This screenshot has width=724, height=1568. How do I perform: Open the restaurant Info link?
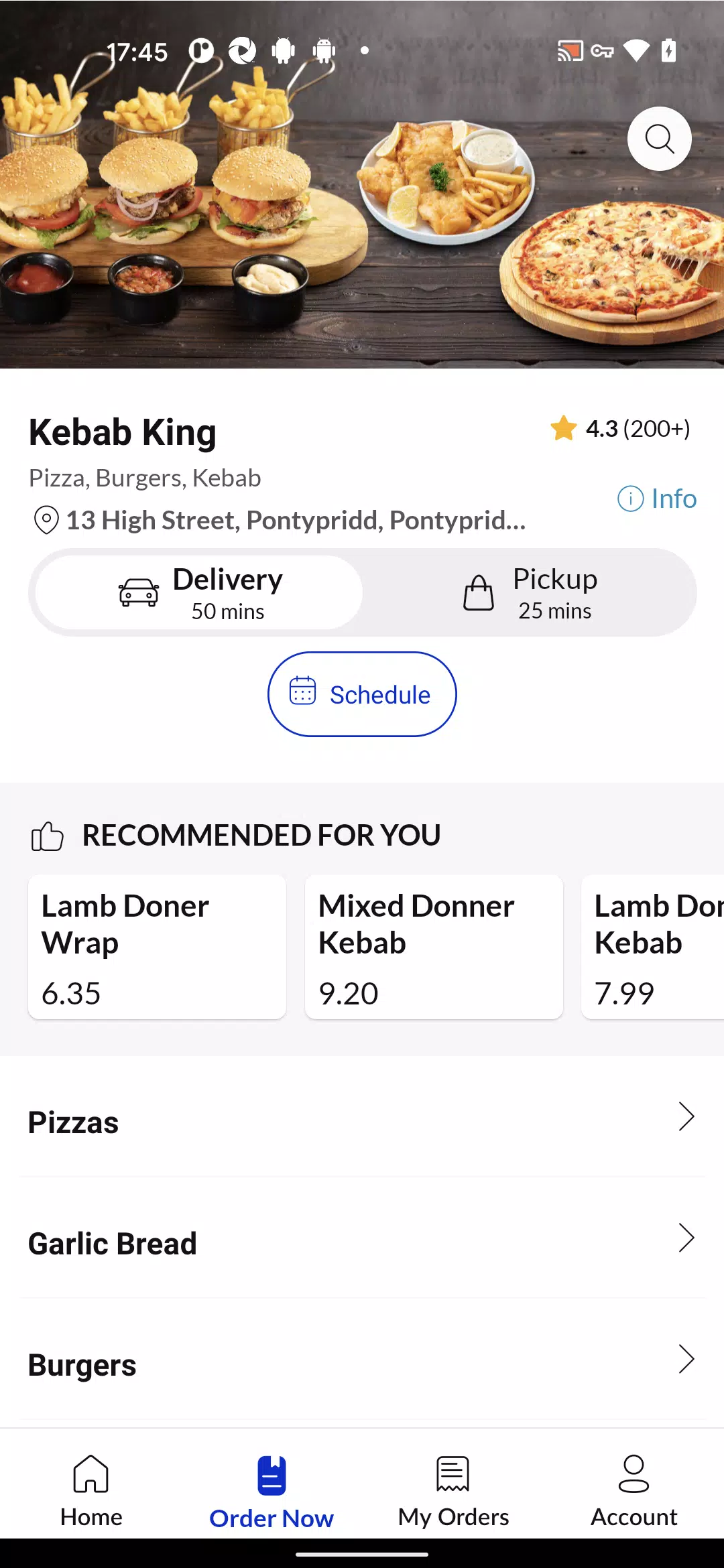[x=657, y=499]
